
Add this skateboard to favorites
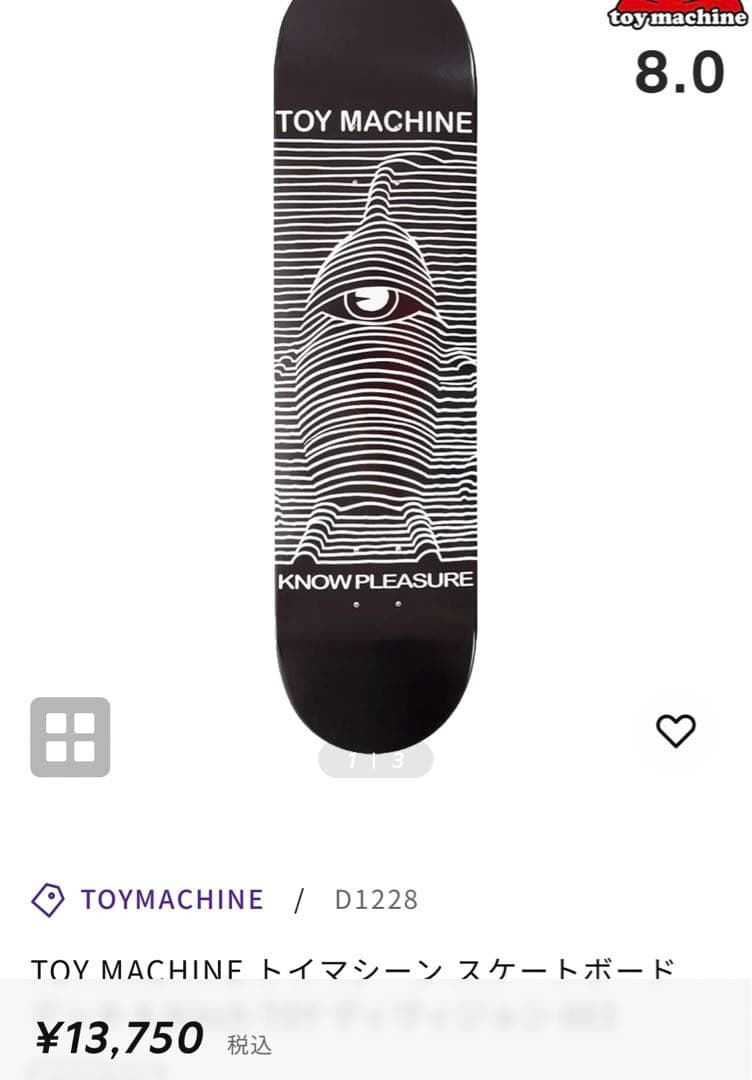675,731
